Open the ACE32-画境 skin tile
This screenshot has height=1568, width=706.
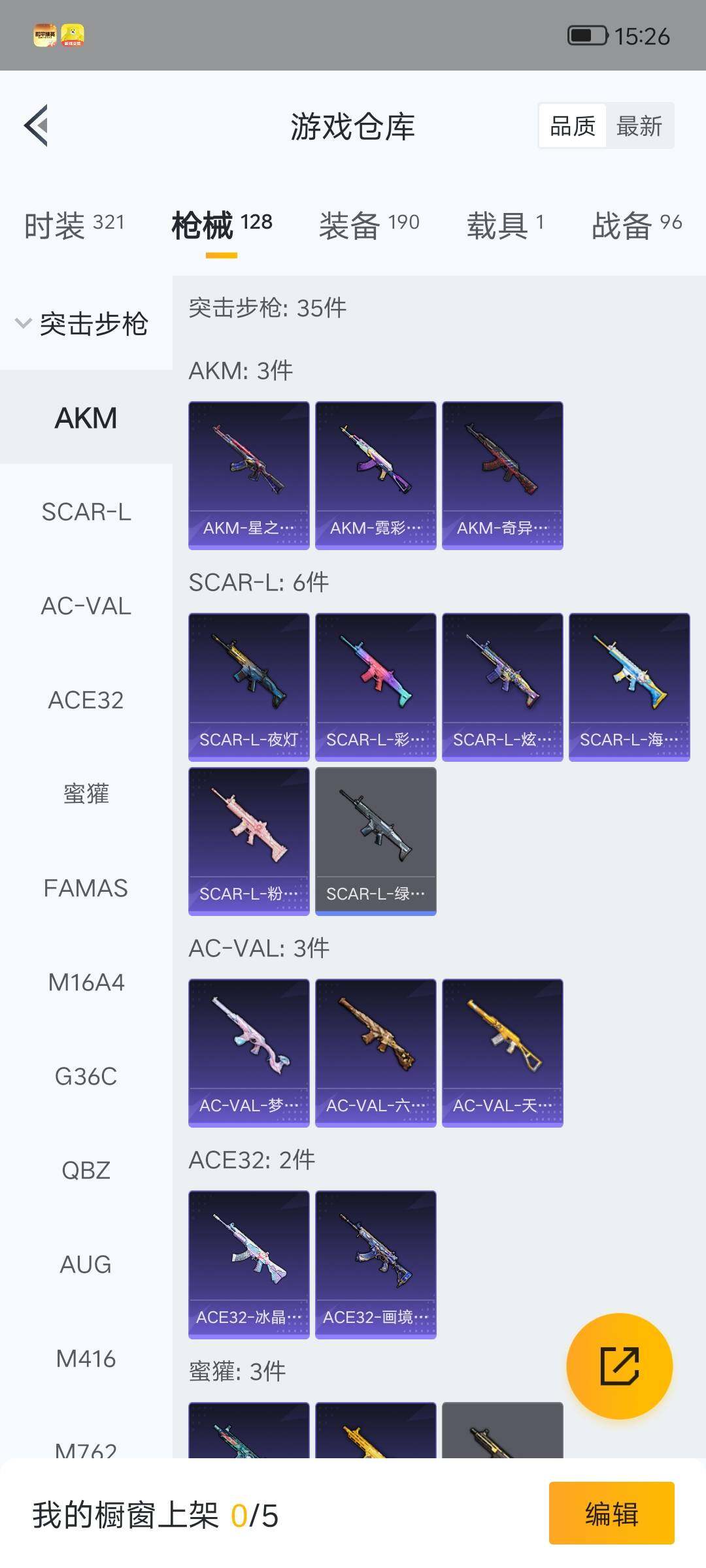[x=375, y=1264]
